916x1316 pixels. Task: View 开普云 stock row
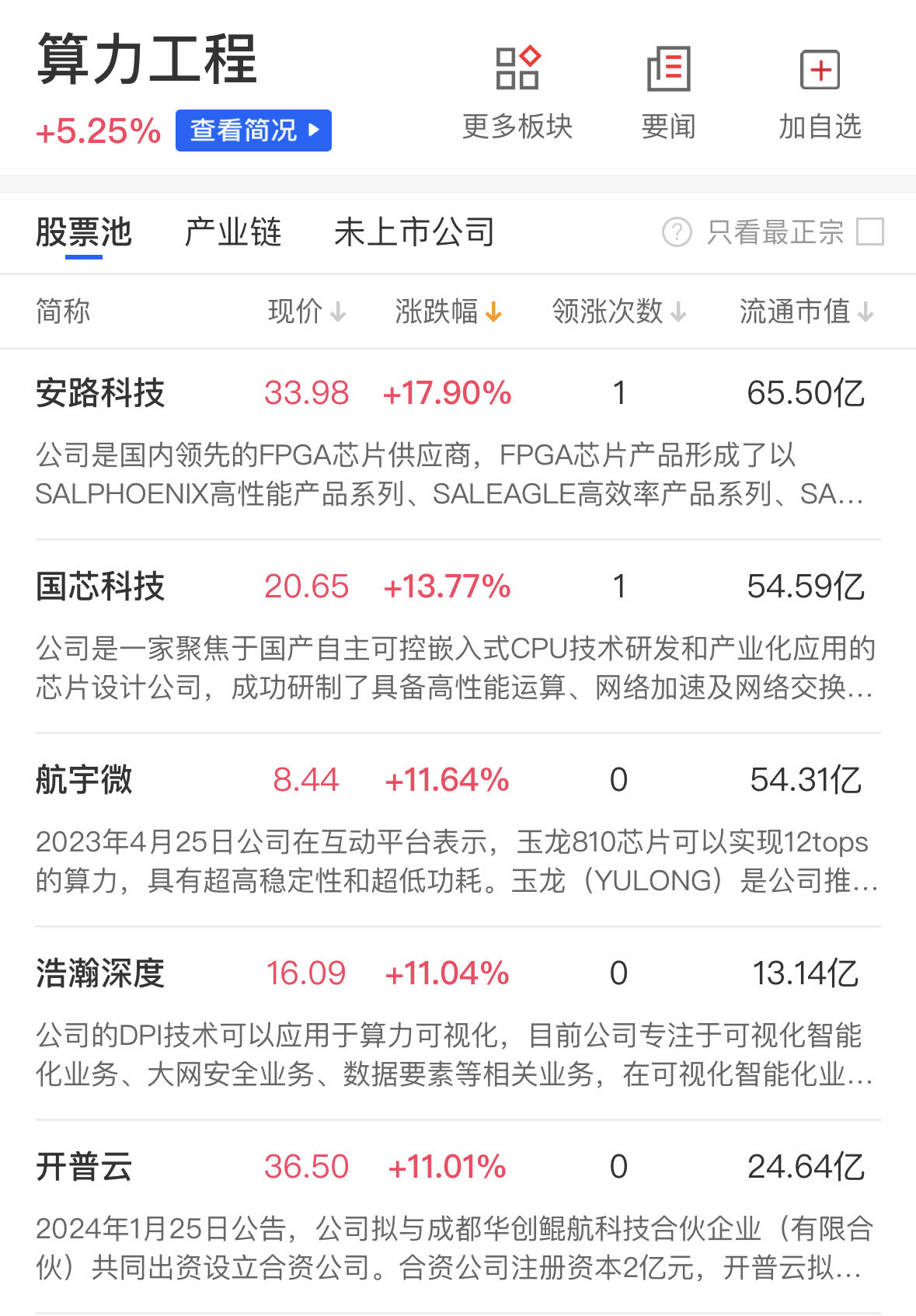84,1167
